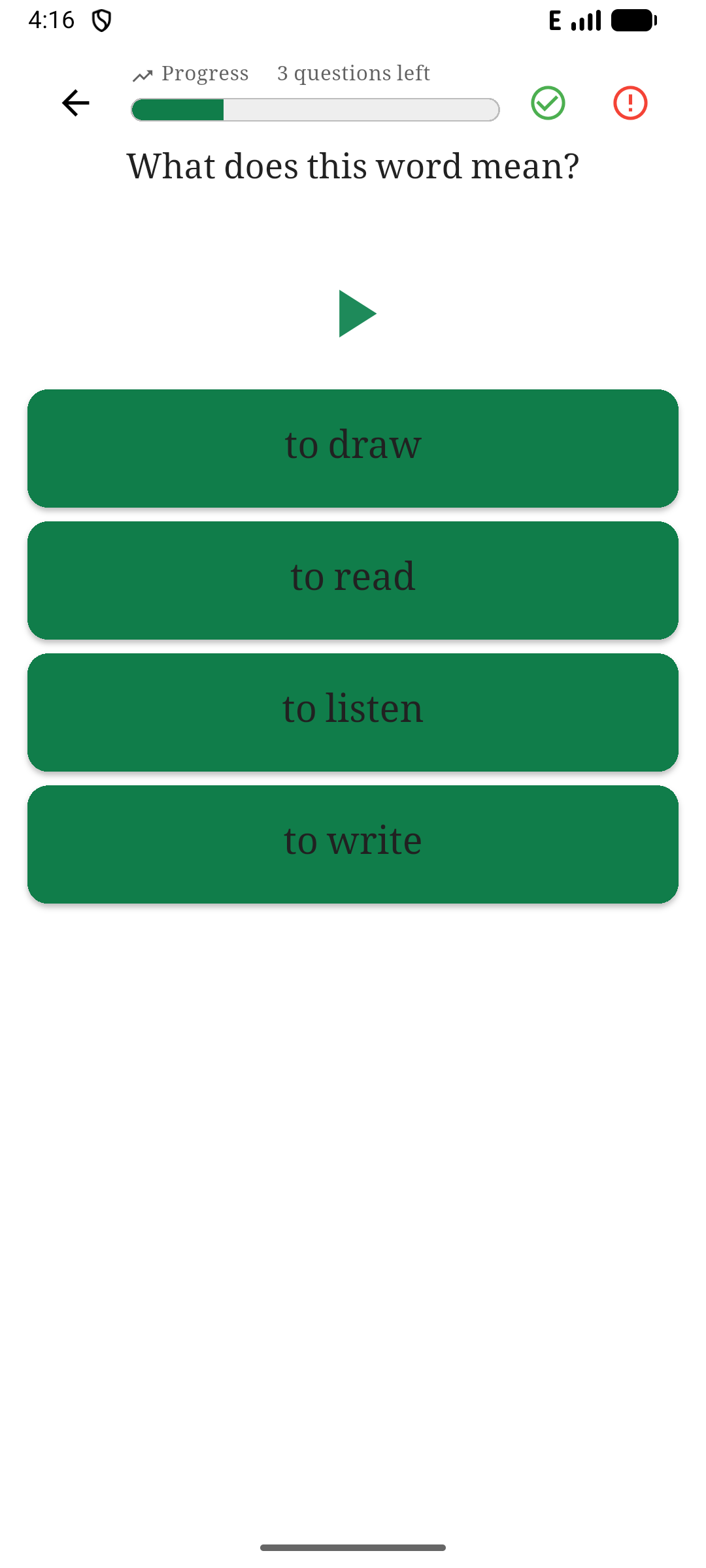Answer with 'to write'
The image size is (706, 1568).
(x=353, y=844)
